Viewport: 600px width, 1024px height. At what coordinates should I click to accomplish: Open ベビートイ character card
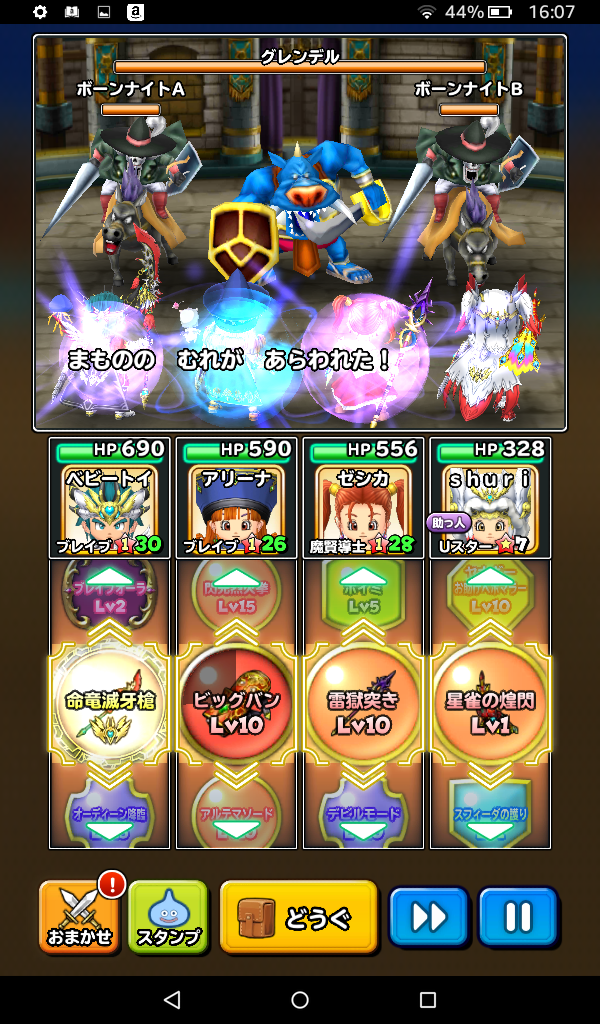[110, 498]
